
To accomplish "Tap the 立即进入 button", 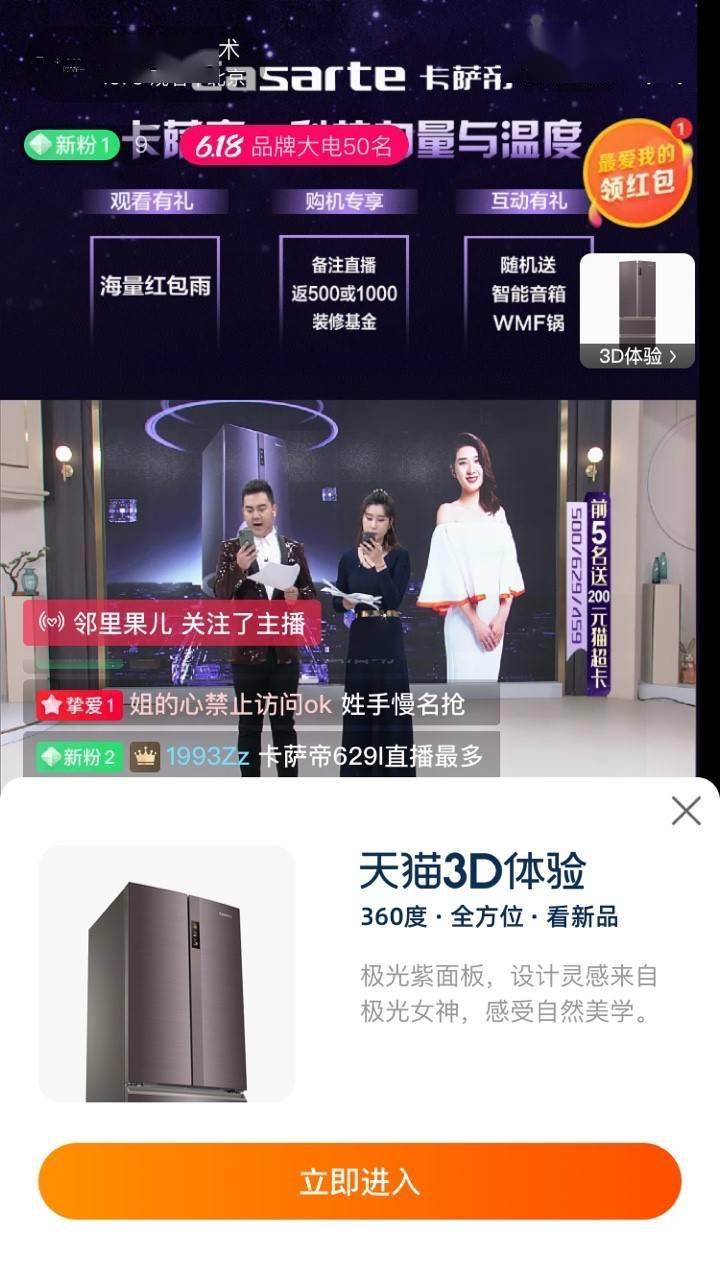I will point(360,1182).
